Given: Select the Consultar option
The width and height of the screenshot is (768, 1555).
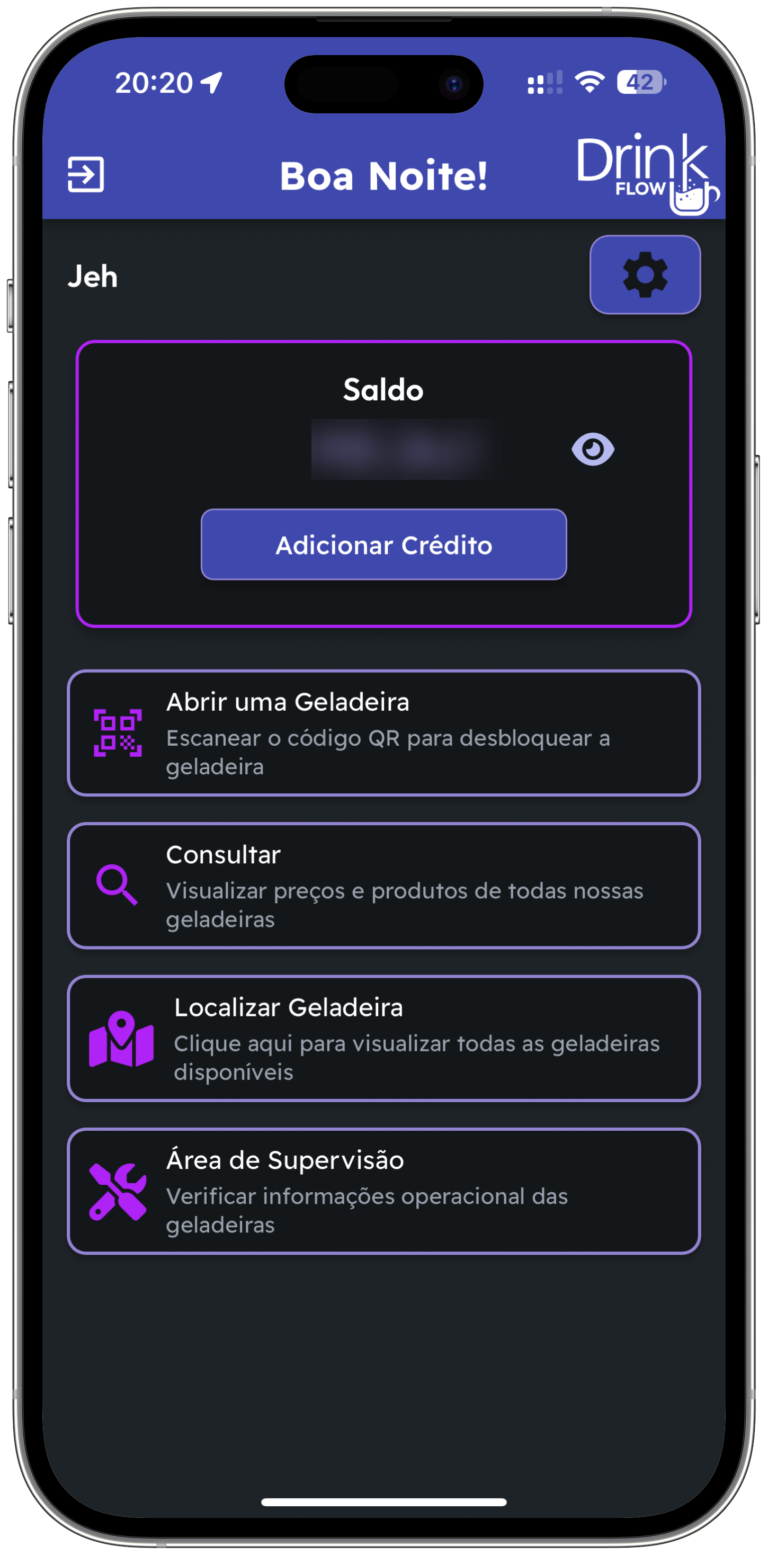Looking at the screenshot, I should coord(384,886).
